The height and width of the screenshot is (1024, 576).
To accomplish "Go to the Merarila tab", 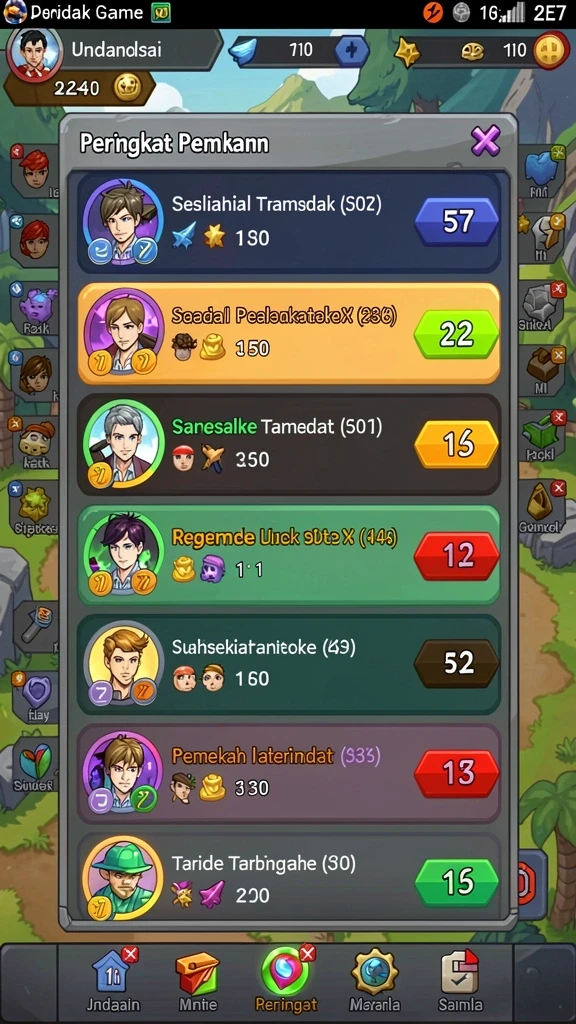I will point(375,982).
